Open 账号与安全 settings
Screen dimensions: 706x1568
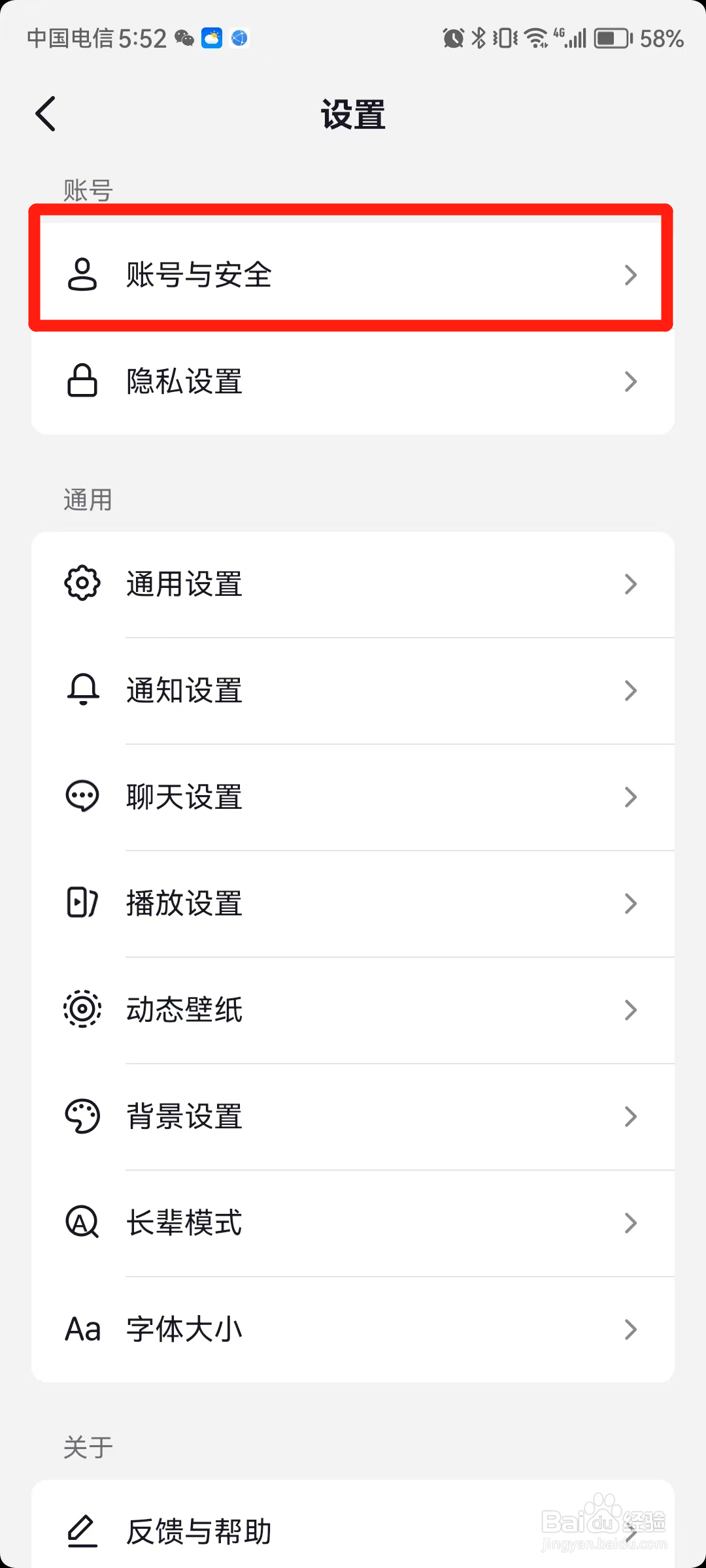click(x=352, y=274)
